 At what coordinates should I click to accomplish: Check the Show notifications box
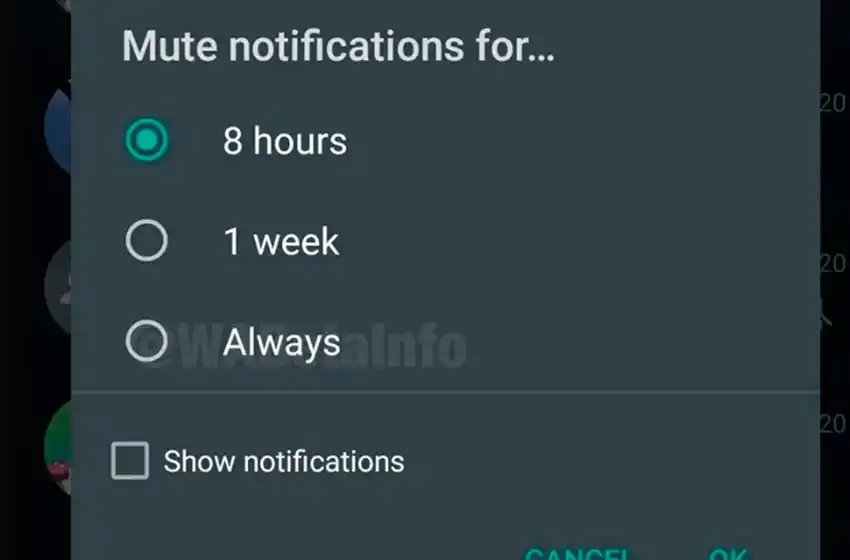coord(130,461)
